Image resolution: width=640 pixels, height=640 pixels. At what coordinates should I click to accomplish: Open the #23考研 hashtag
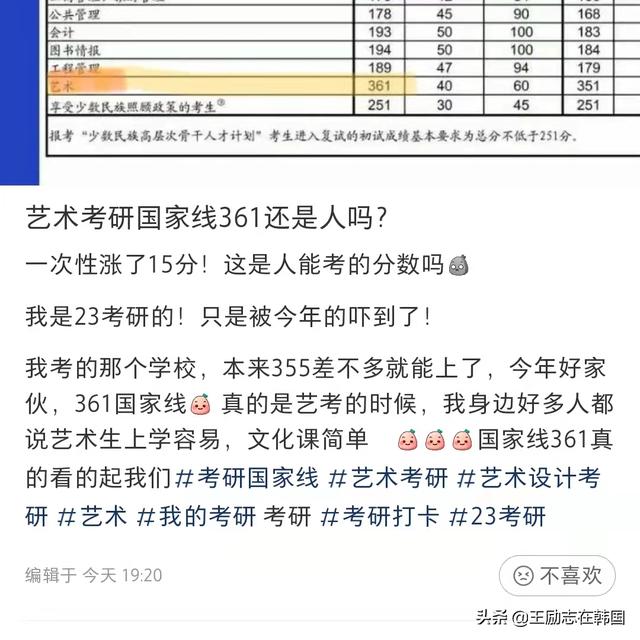[496, 517]
